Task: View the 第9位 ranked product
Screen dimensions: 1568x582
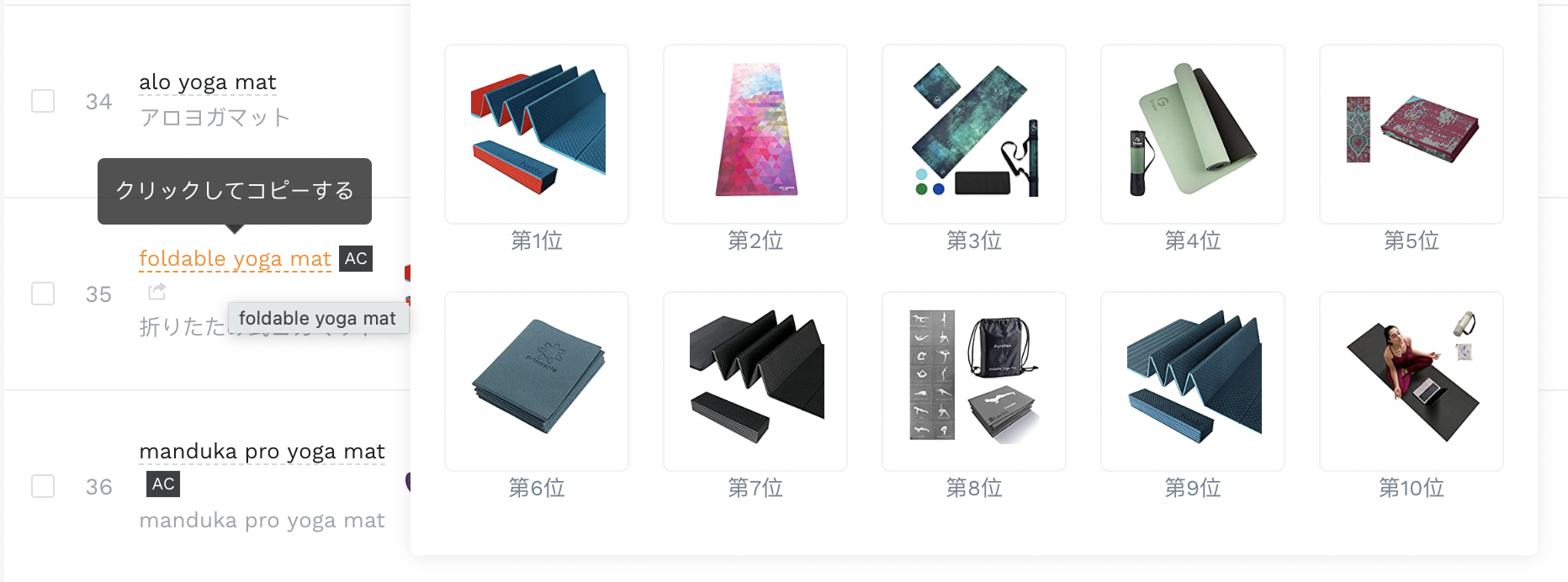Action: tap(1193, 381)
